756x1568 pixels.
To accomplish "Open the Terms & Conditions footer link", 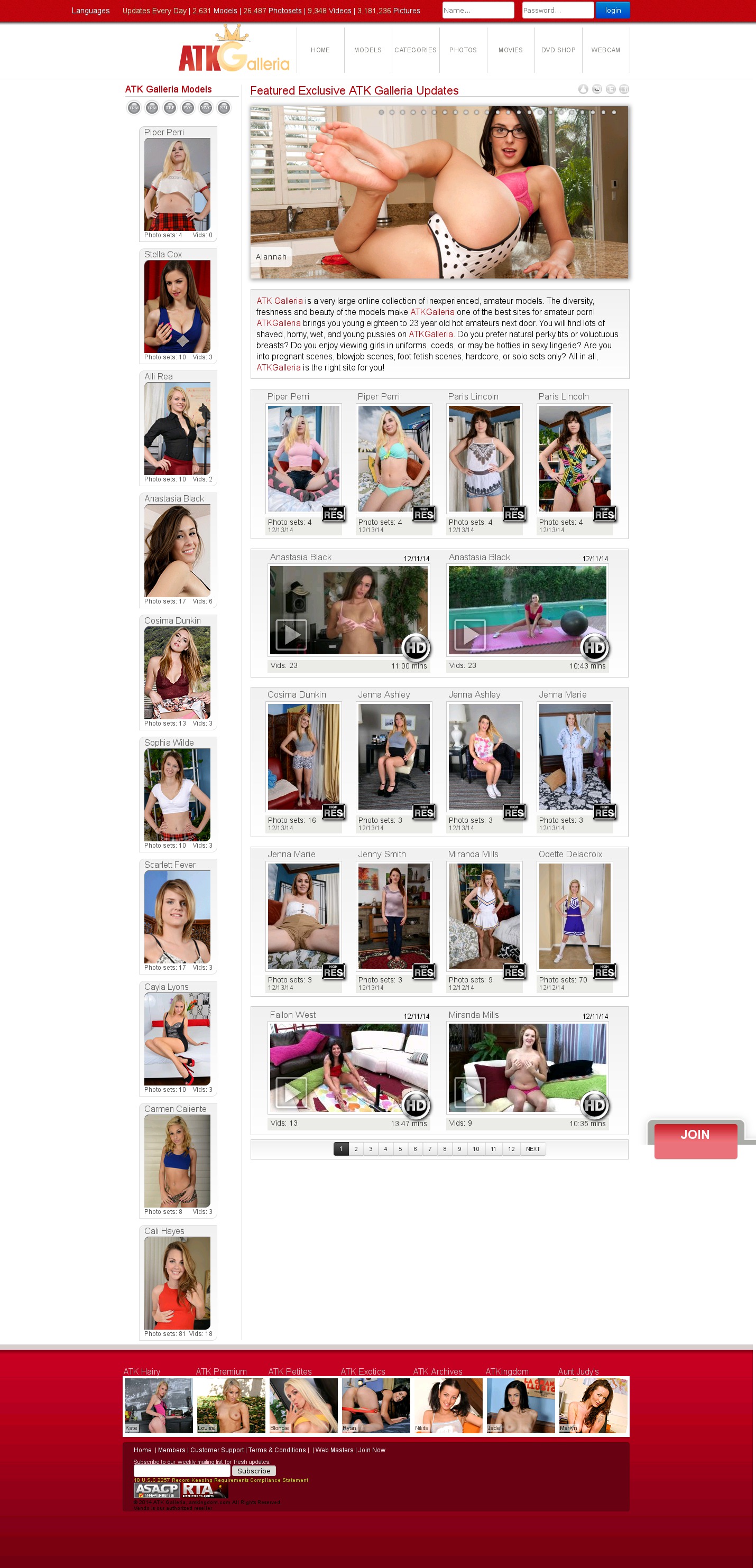I will (x=277, y=1450).
